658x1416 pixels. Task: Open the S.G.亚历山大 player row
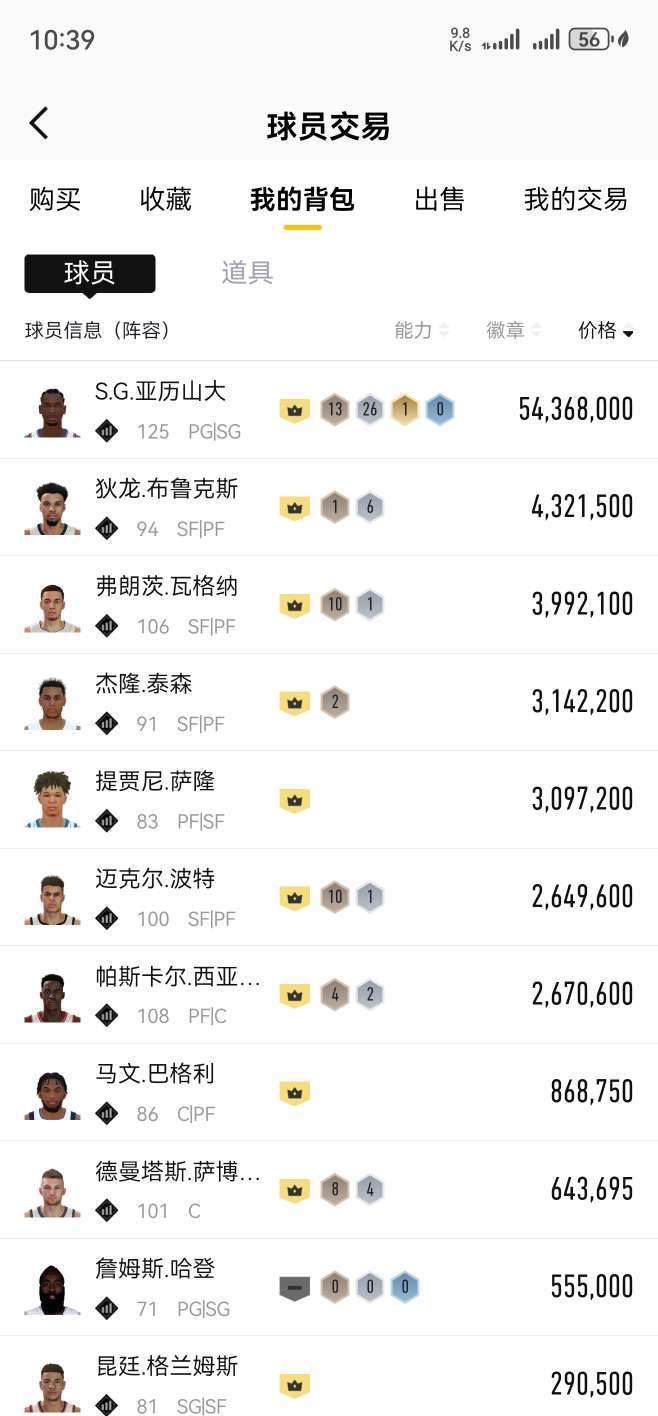tap(329, 409)
